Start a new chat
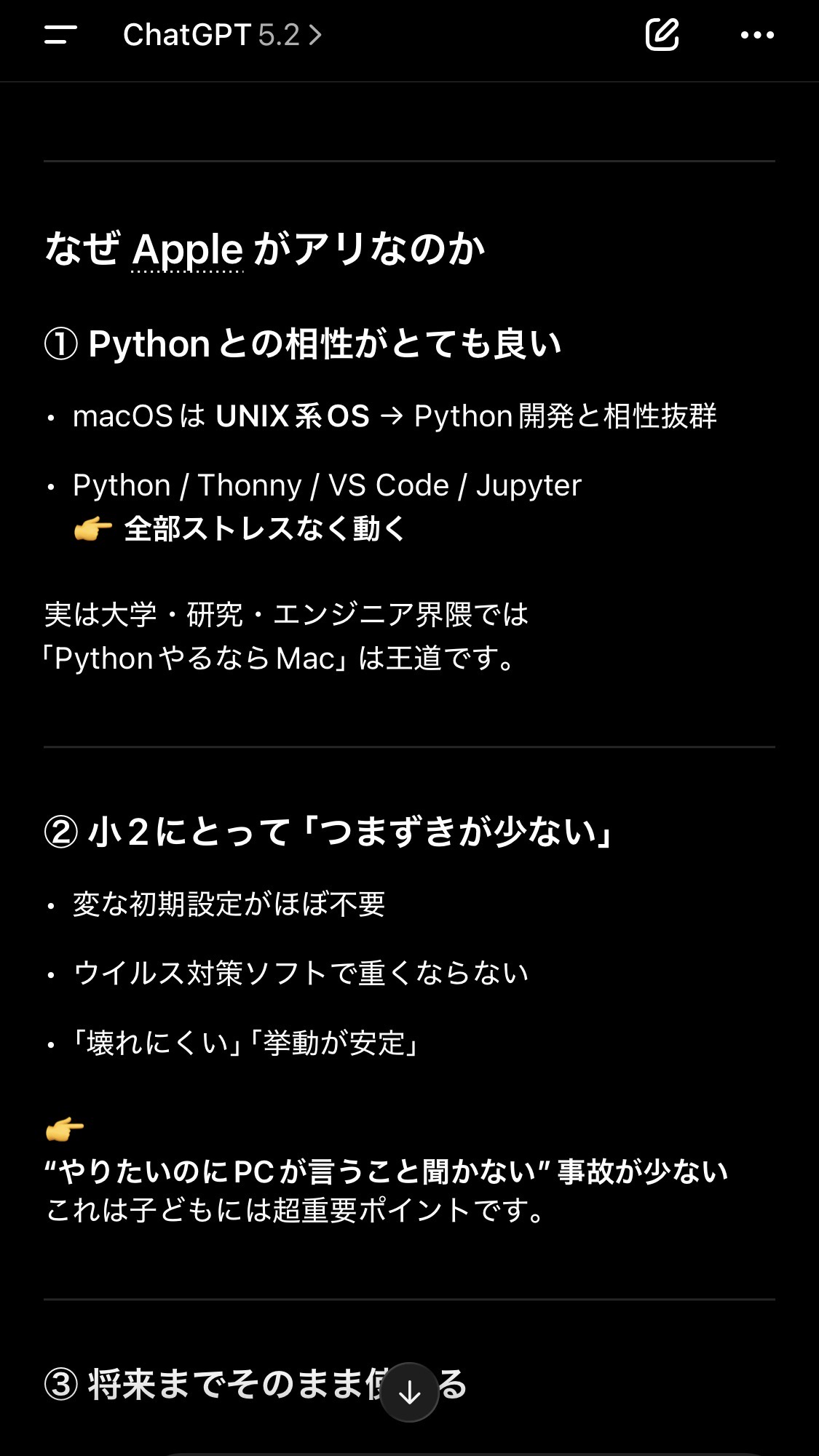The image size is (819, 1456). point(662,35)
